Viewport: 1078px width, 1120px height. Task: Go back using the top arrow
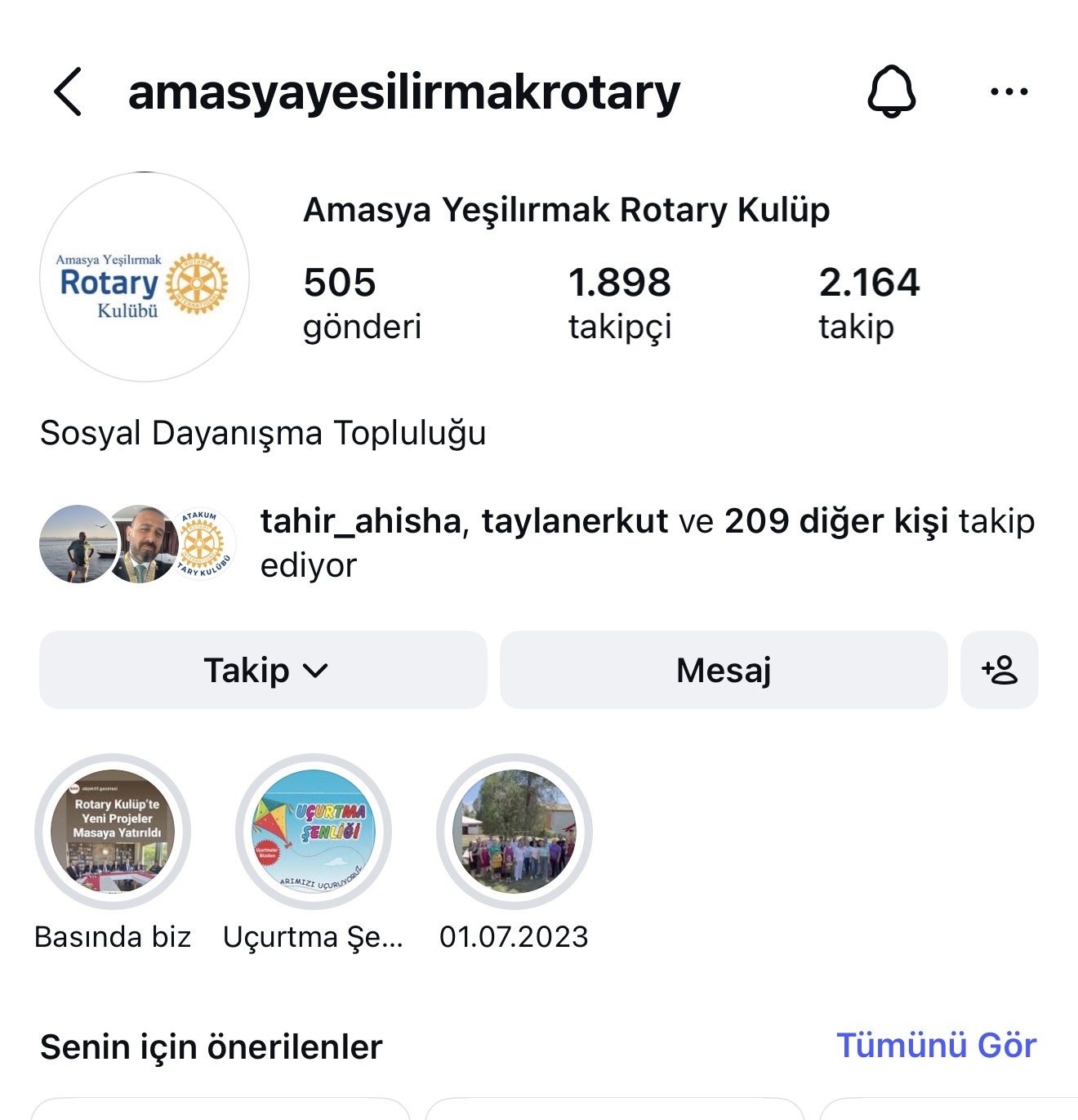coord(69,91)
